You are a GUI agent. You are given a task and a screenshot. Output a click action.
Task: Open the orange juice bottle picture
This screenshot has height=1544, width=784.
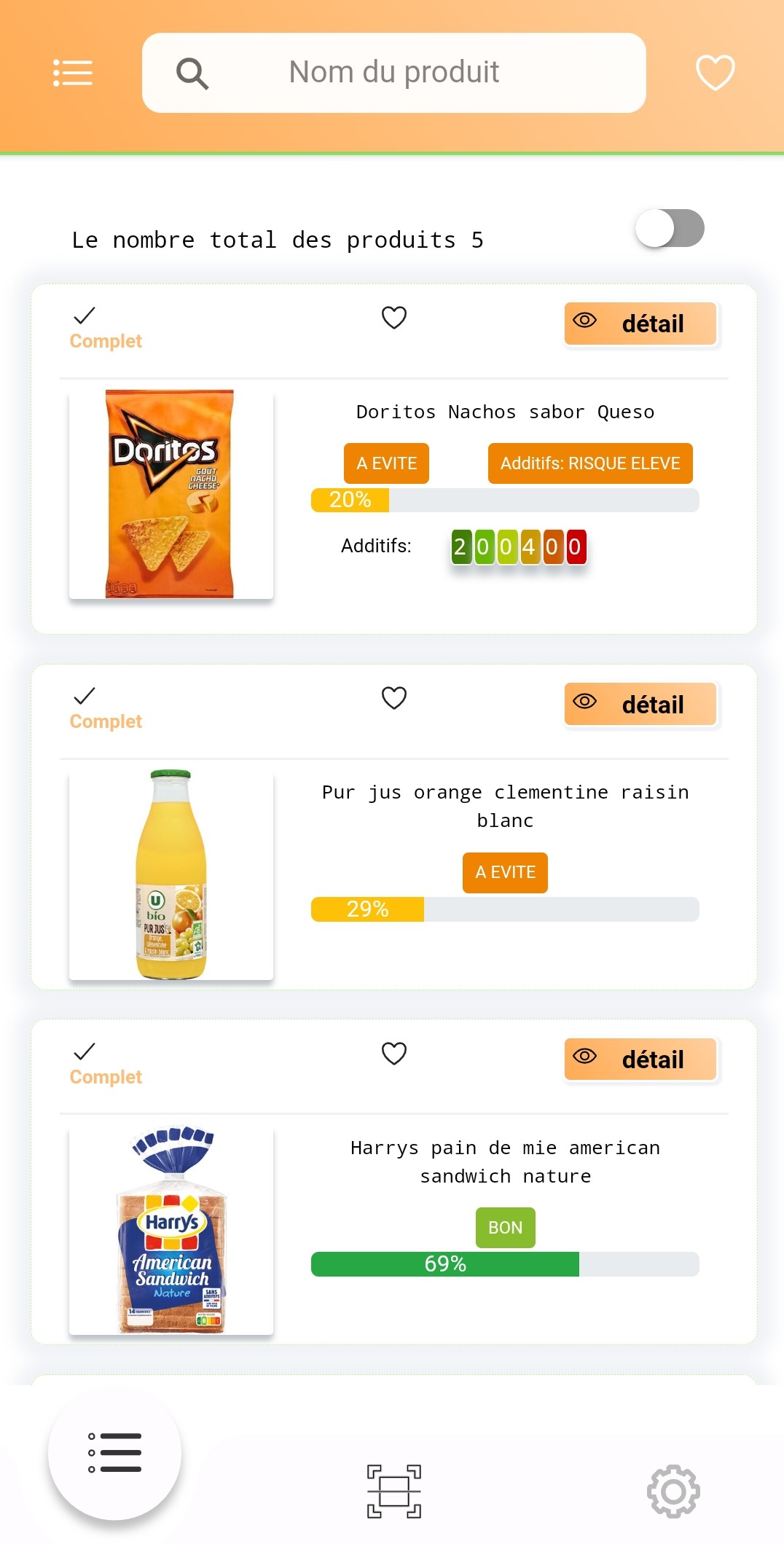[x=170, y=874]
